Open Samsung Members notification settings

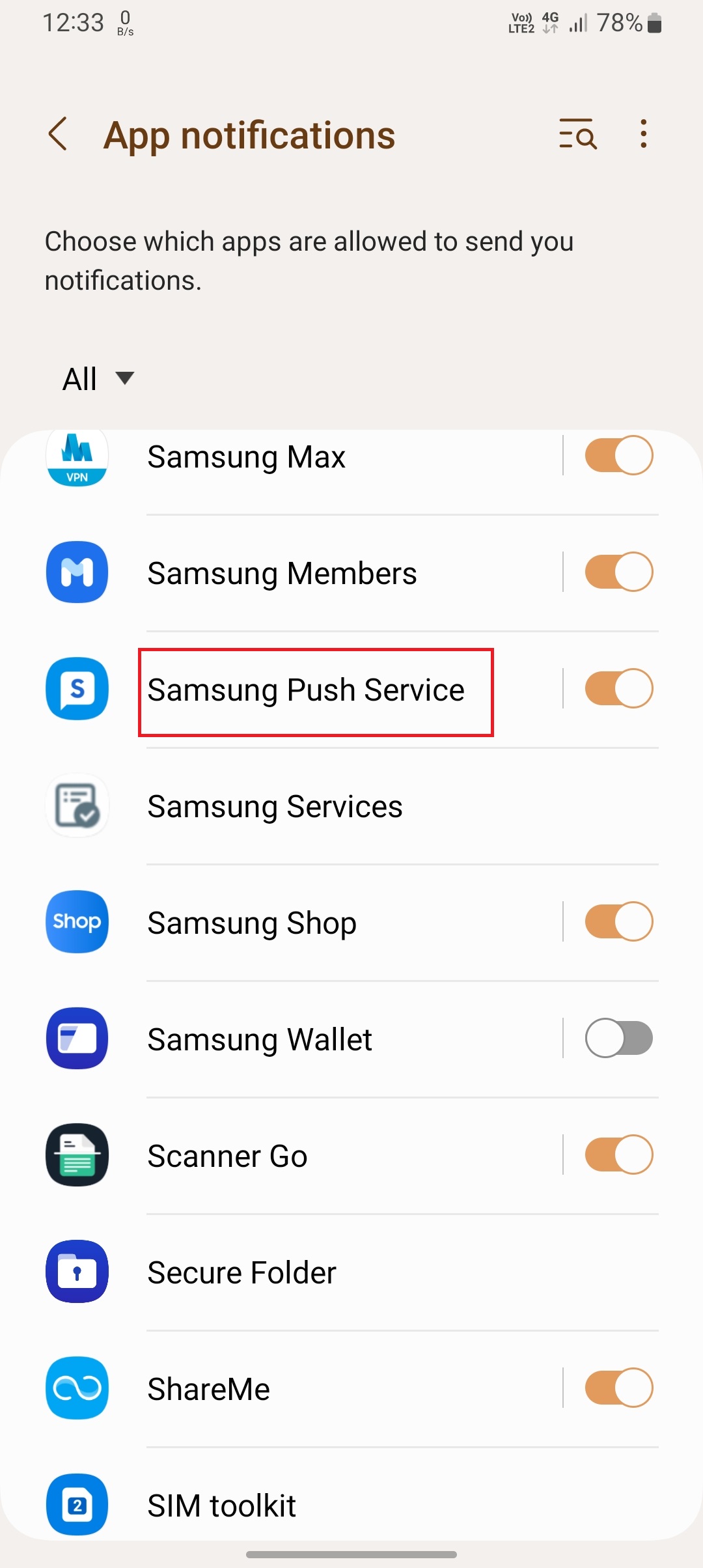click(x=282, y=574)
